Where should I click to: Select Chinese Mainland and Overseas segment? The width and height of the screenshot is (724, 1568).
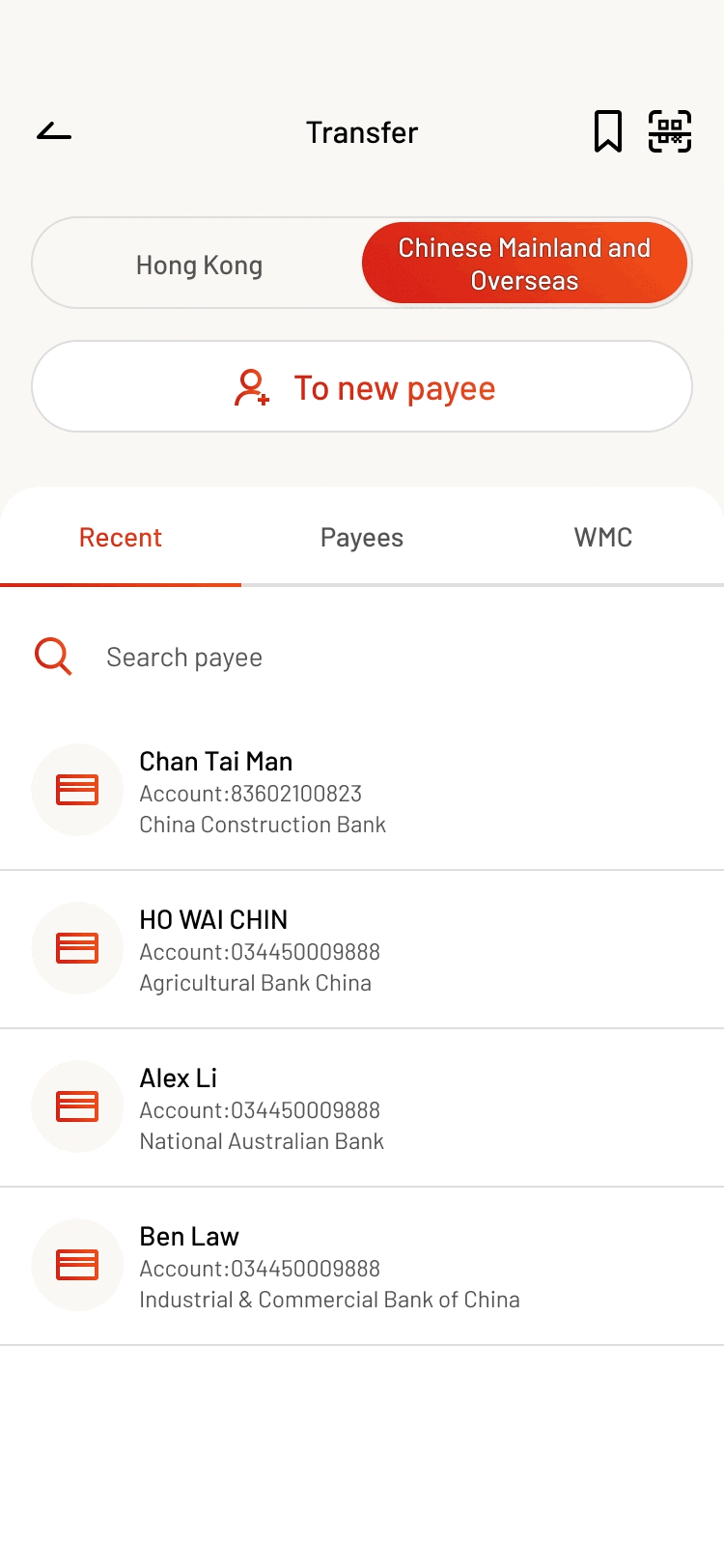pos(524,264)
